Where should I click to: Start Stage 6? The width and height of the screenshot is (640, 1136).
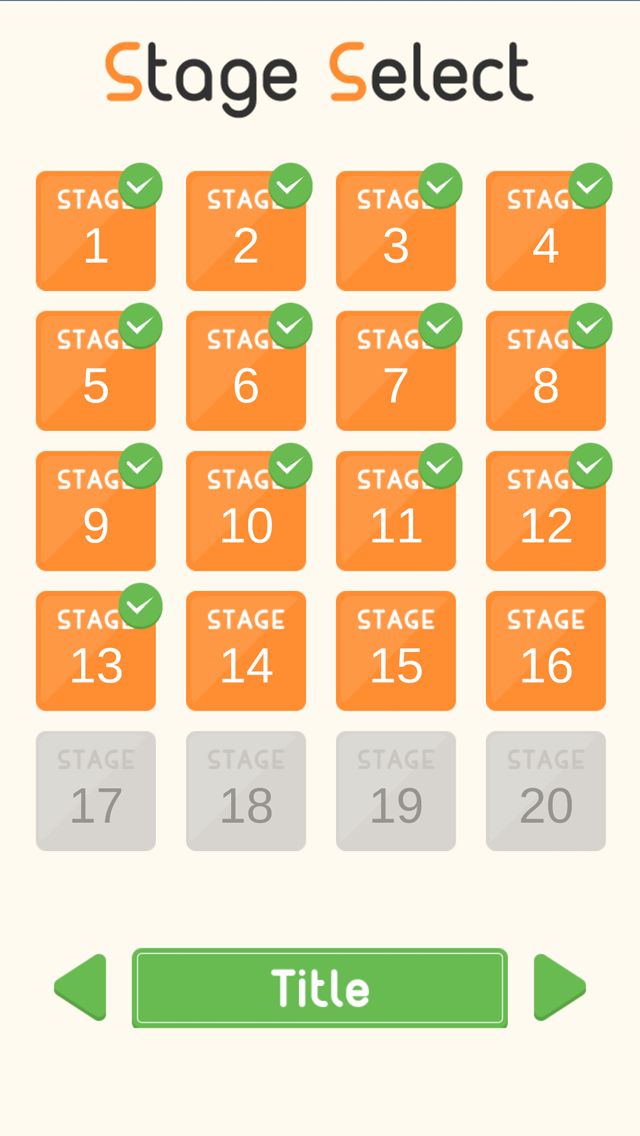click(x=246, y=372)
